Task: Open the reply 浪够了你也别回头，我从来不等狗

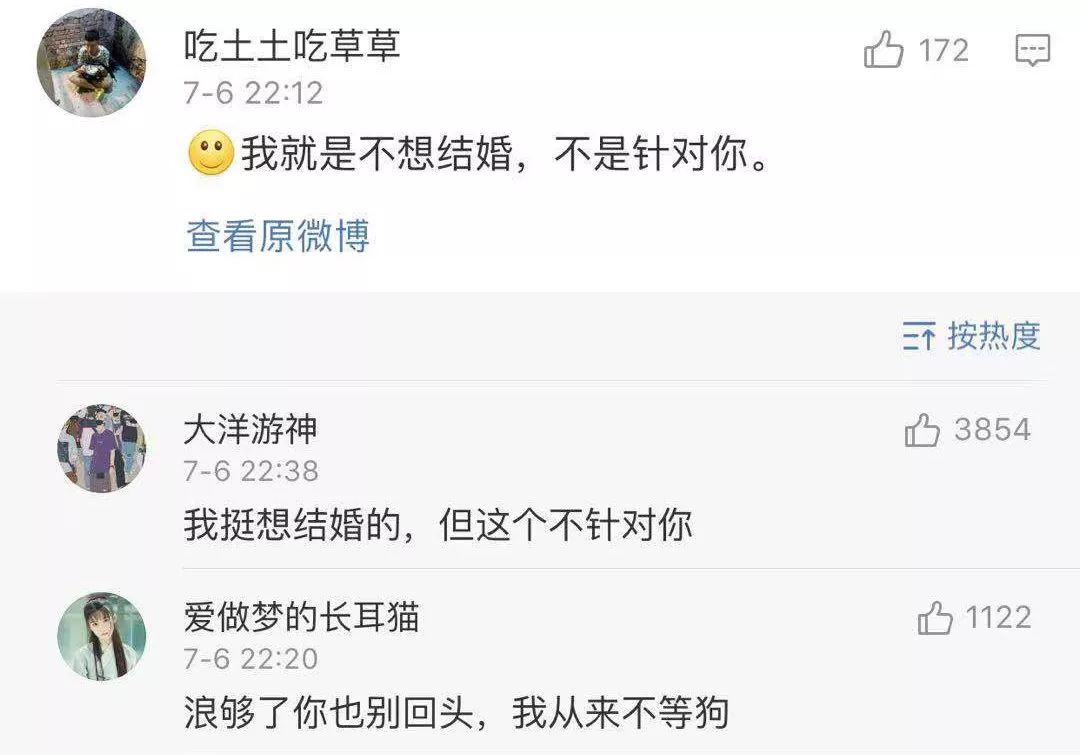Action: (x=456, y=713)
